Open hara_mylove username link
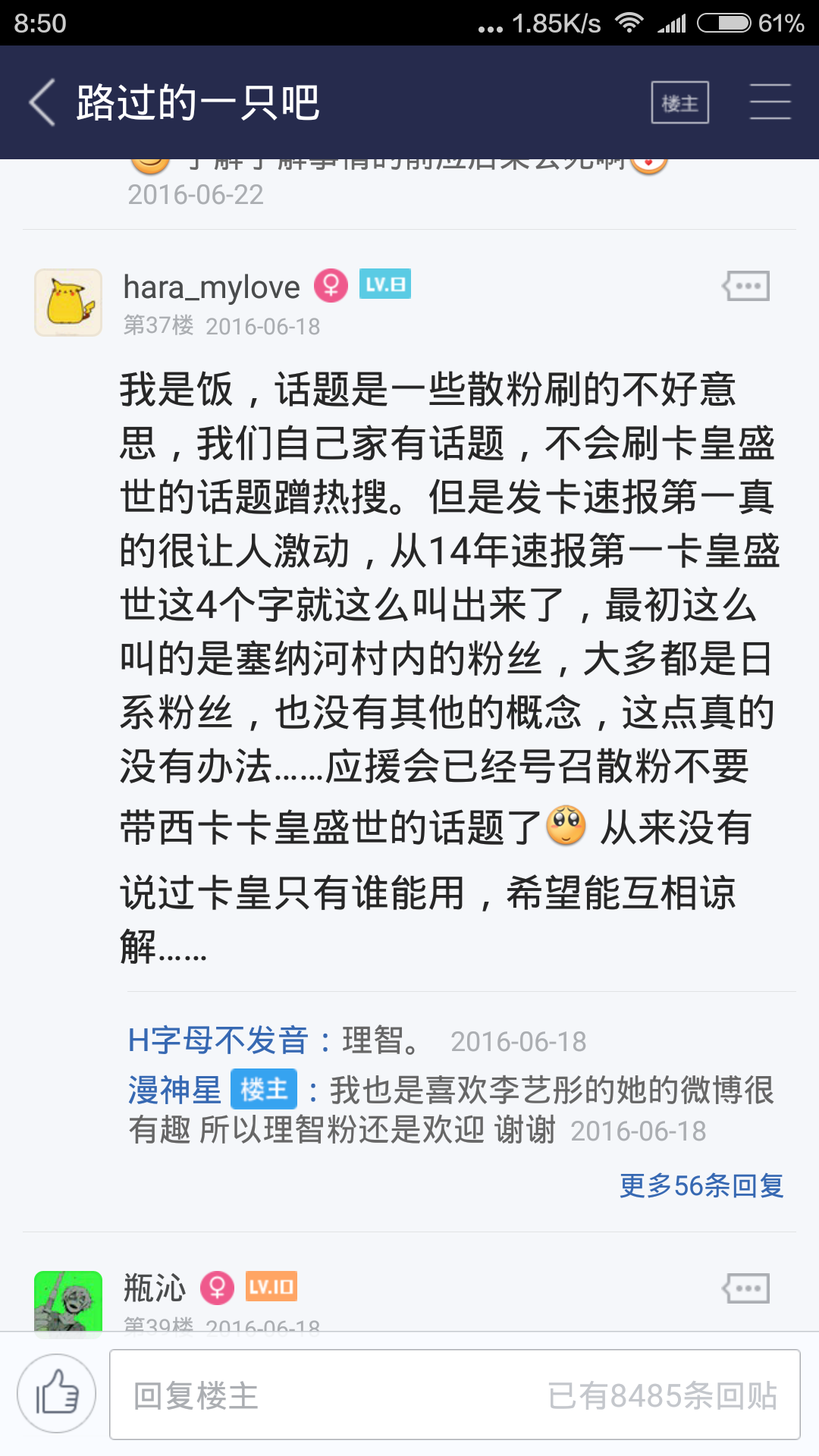This screenshot has width=819, height=1456. tap(212, 287)
